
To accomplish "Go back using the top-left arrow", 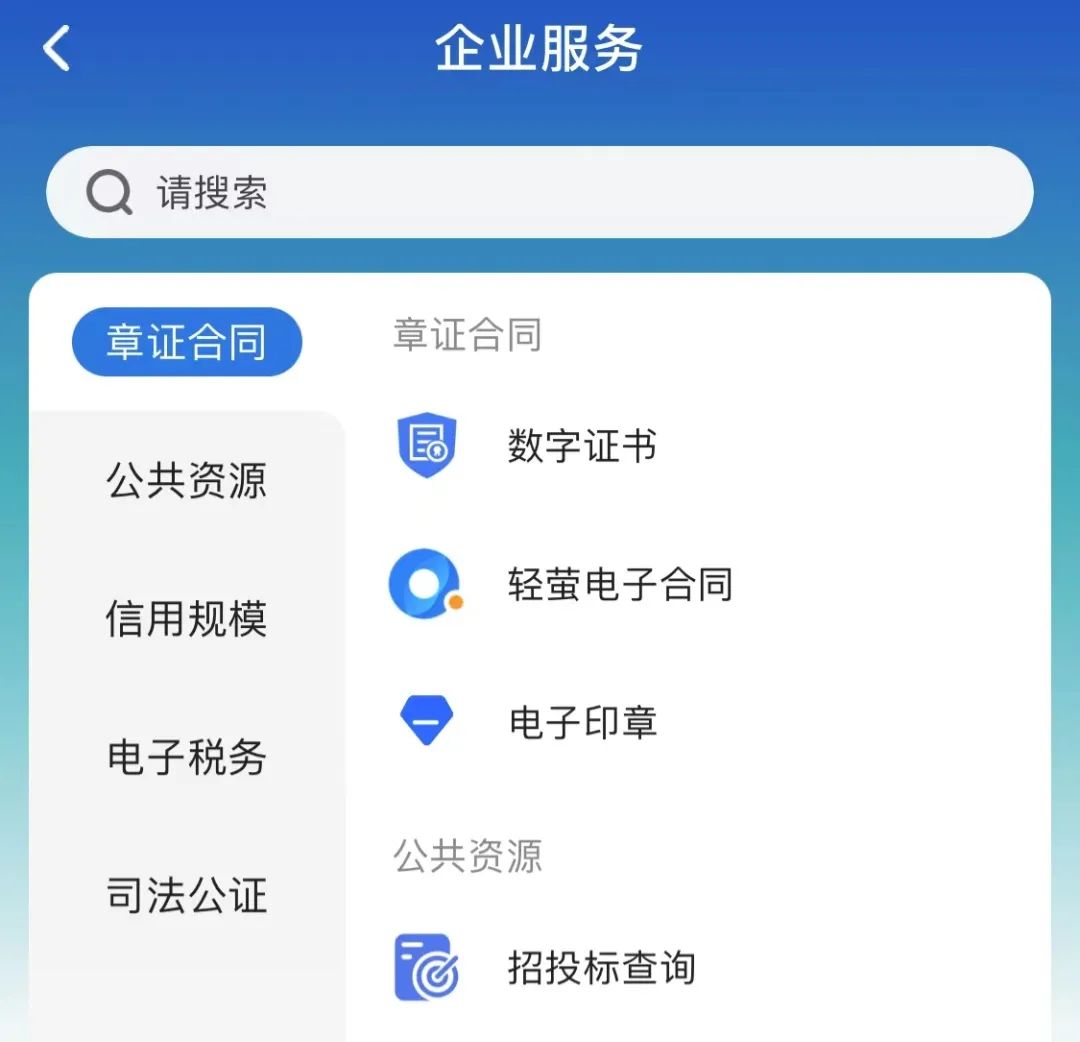I will coord(57,48).
